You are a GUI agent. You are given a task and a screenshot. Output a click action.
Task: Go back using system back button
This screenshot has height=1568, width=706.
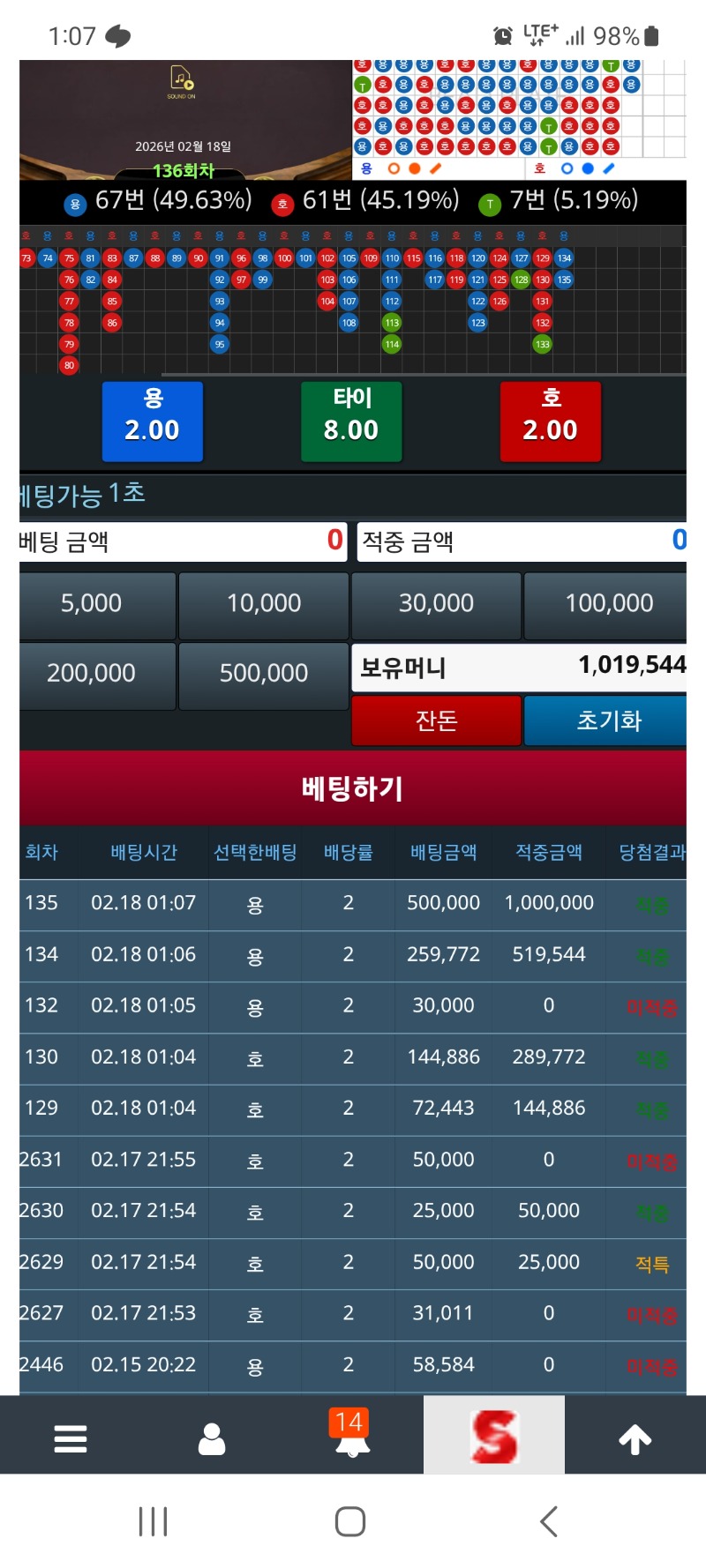549,1521
